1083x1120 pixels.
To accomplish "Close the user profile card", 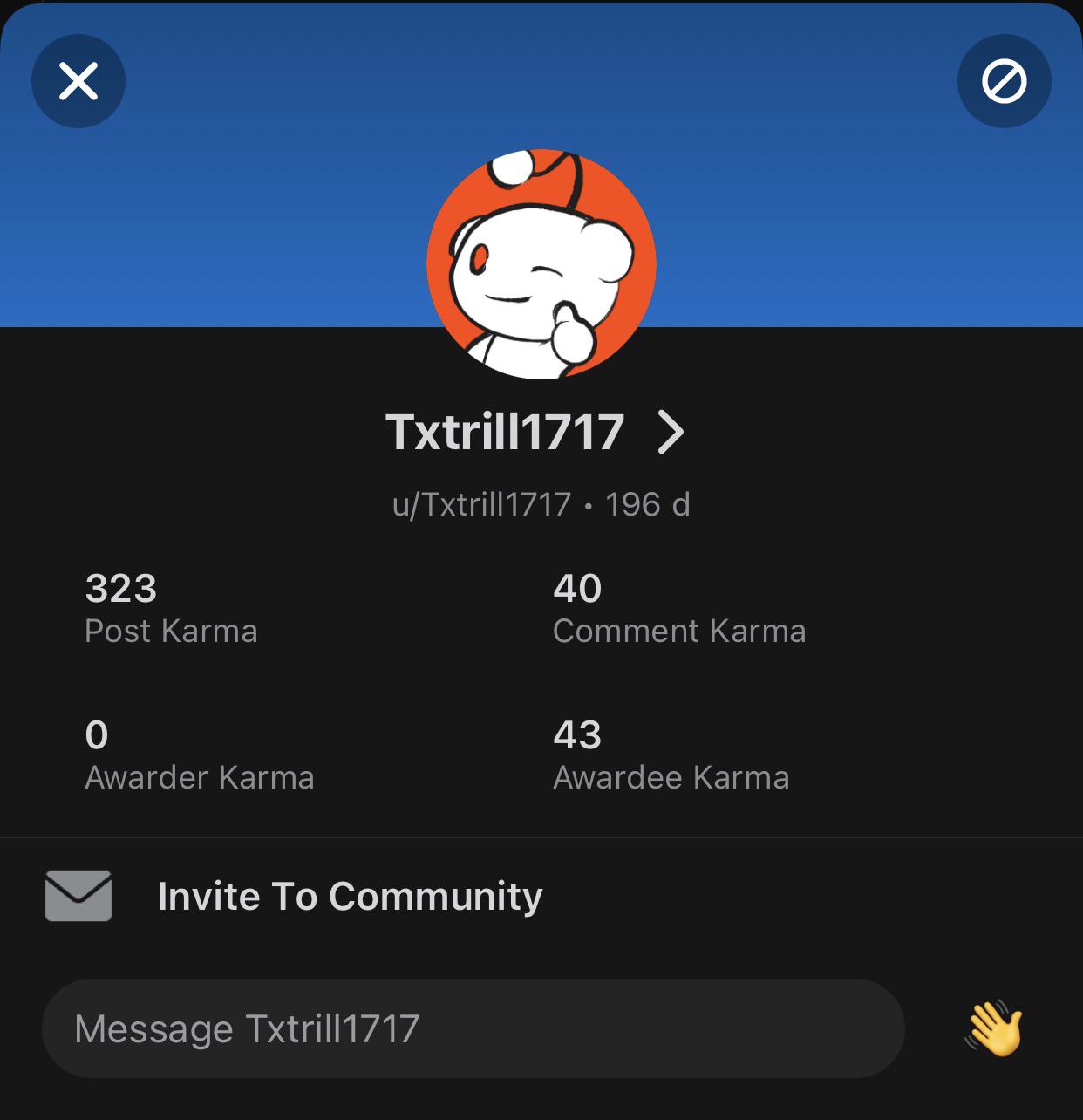I will coord(78,81).
